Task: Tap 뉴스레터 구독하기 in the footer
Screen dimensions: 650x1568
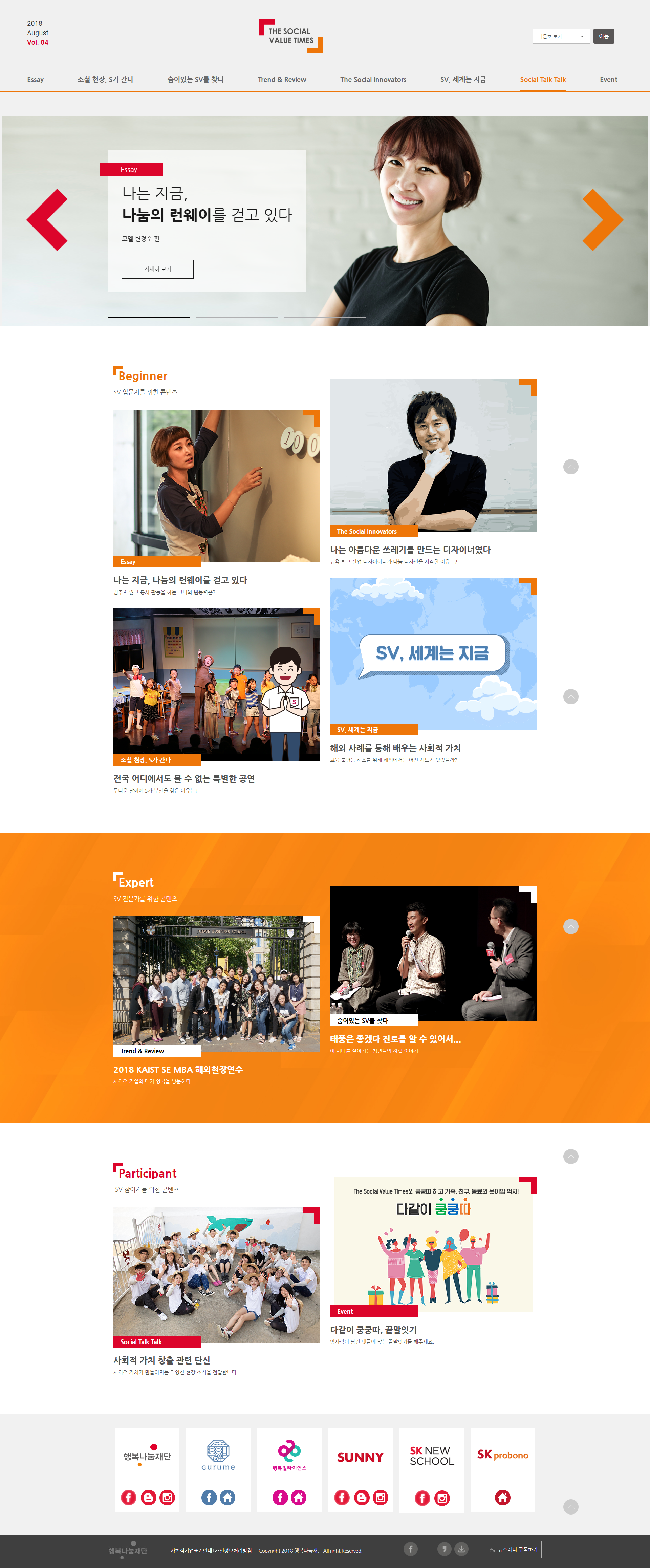Action: (x=513, y=1550)
